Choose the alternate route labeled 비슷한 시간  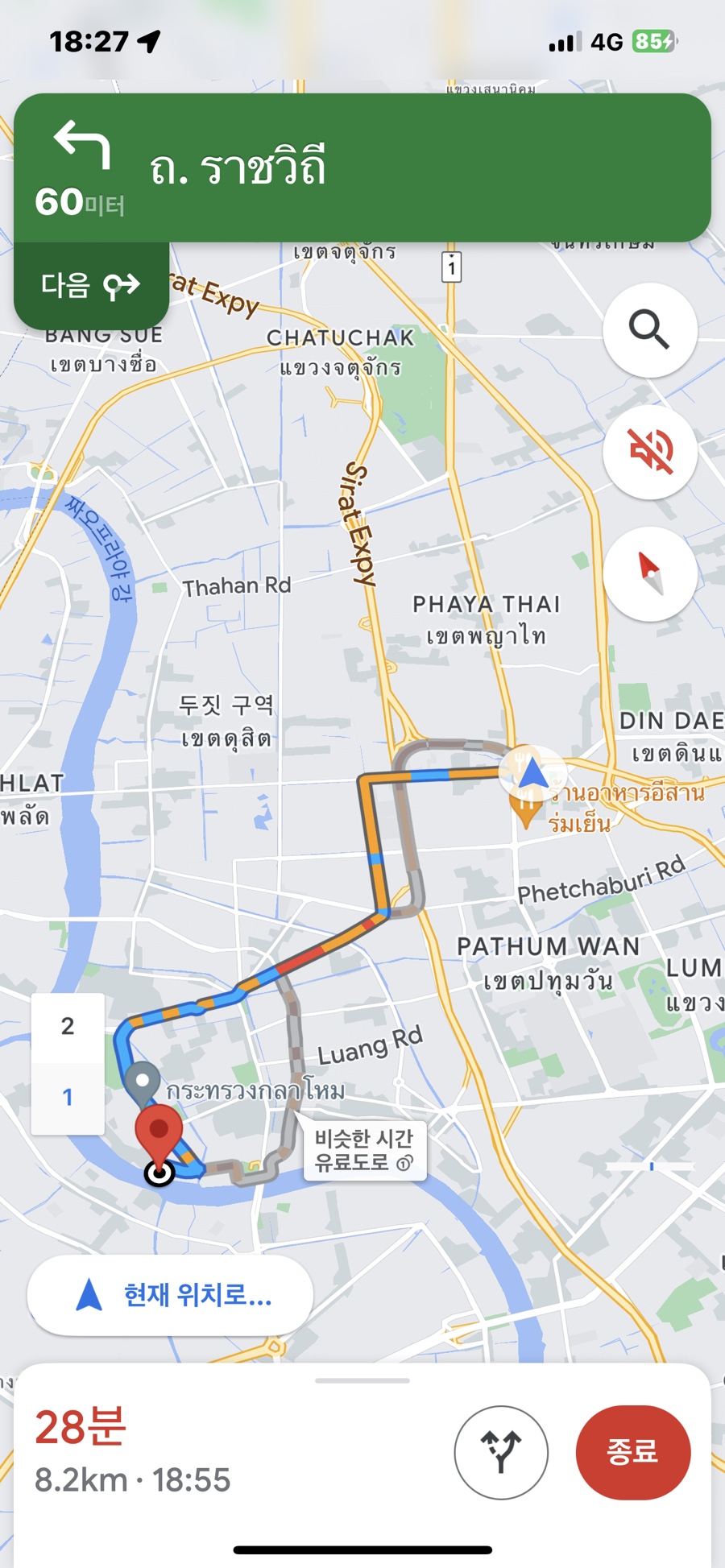pyautogui.click(x=364, y=1150)
